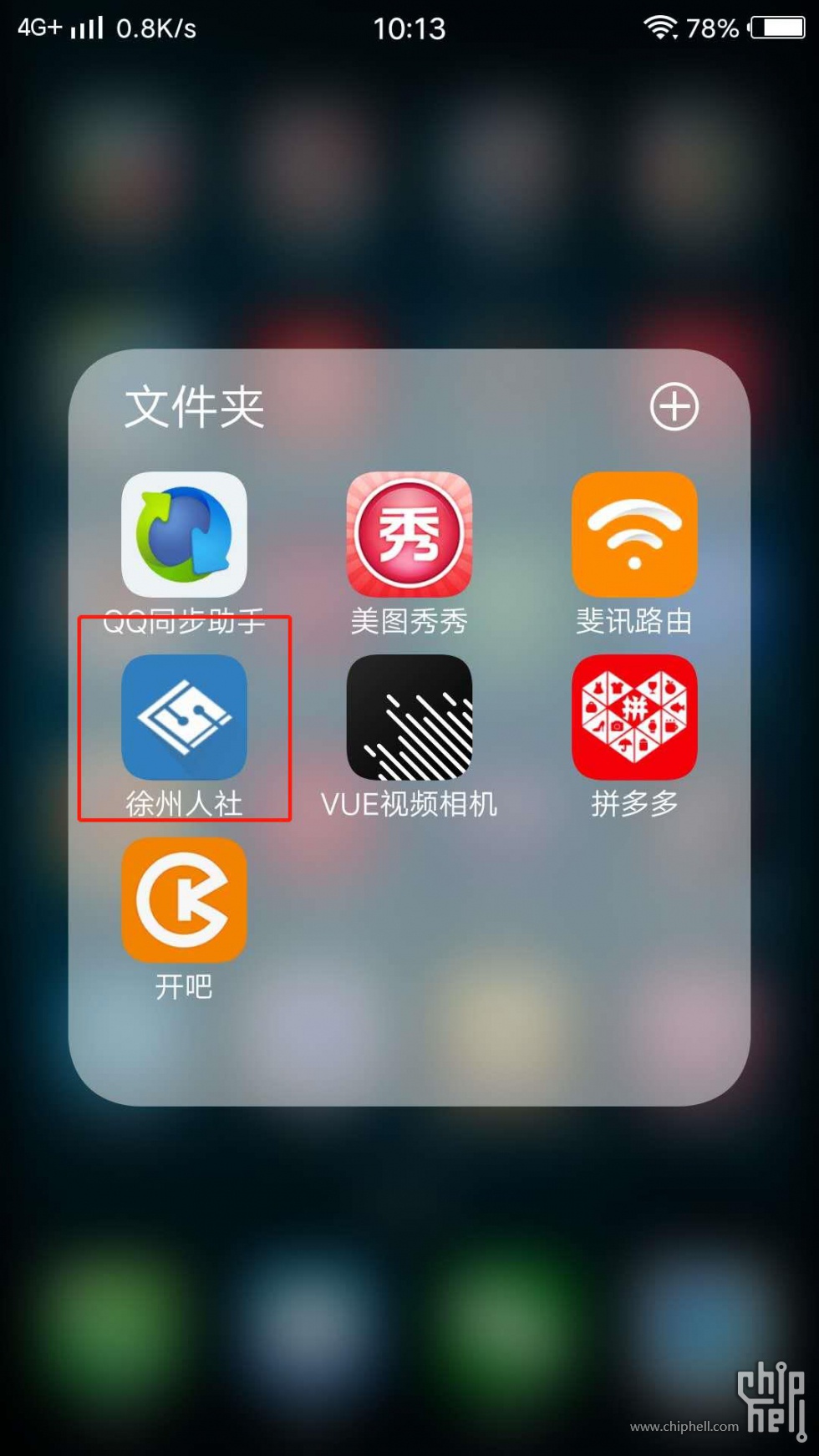The width and height of the screenshot is (819, 1456).
Task: Open the QQ同步助手 app
Action: tap(184, 535)
